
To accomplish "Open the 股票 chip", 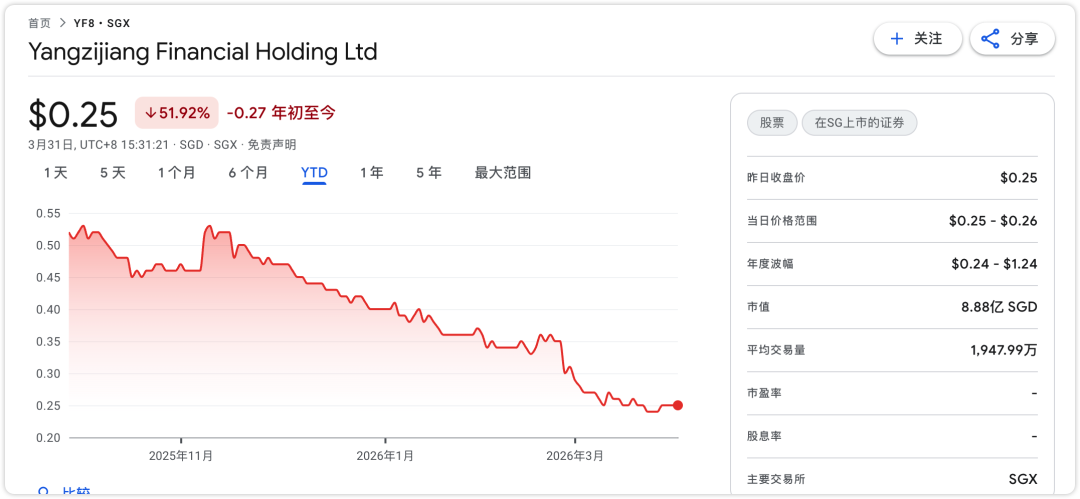I will point(772,123).
